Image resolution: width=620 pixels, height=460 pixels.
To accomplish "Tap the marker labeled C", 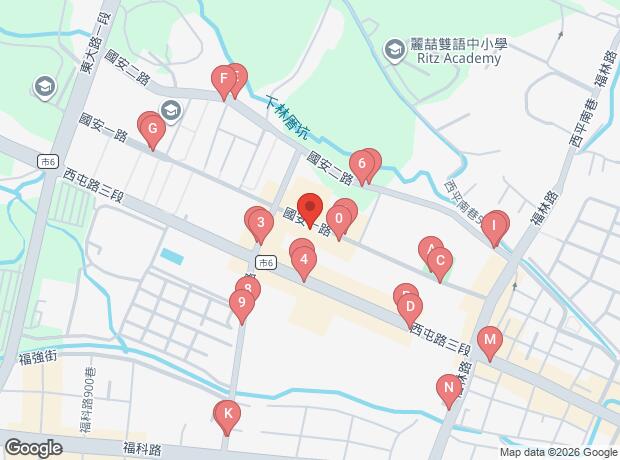I will [440, 264].
